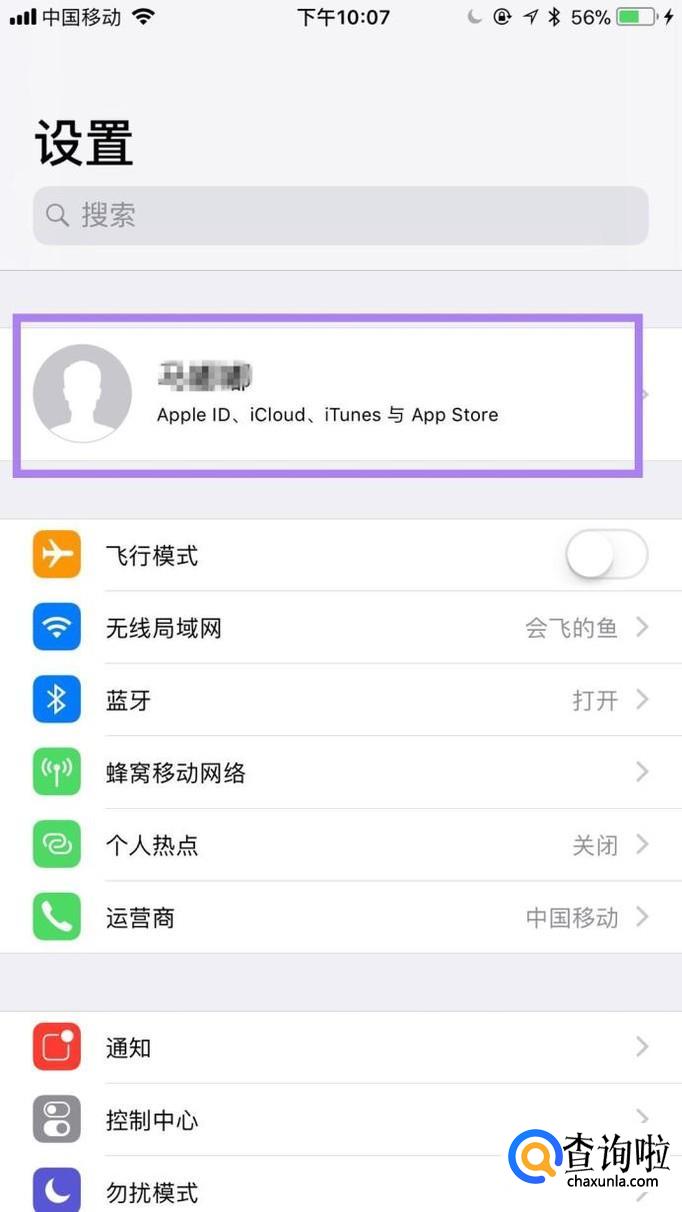Open 个人热点 settings

coord(340,845)
